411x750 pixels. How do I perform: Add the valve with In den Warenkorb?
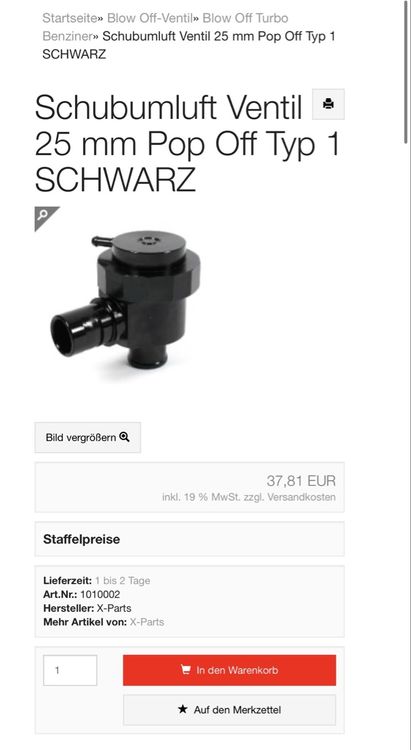point(229,670)
